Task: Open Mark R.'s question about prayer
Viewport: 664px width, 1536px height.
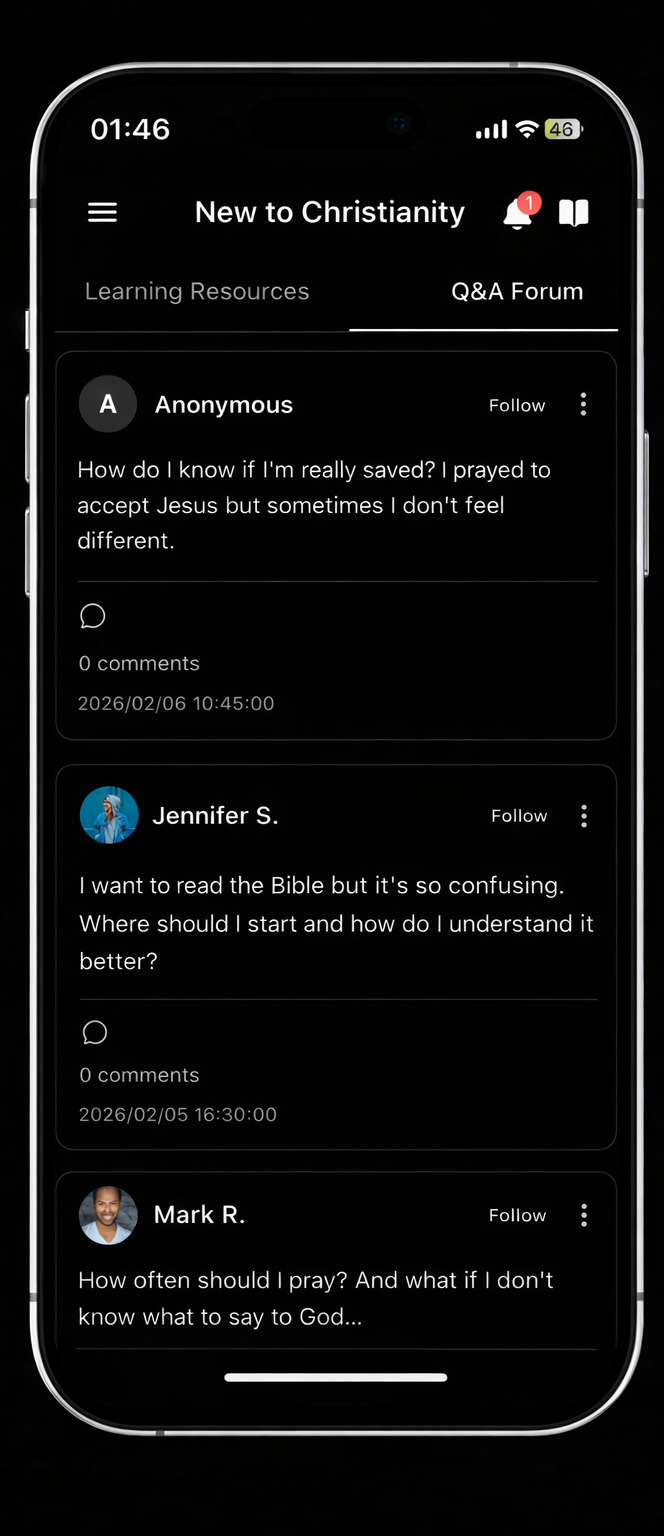Action: tap(316, 1298)
